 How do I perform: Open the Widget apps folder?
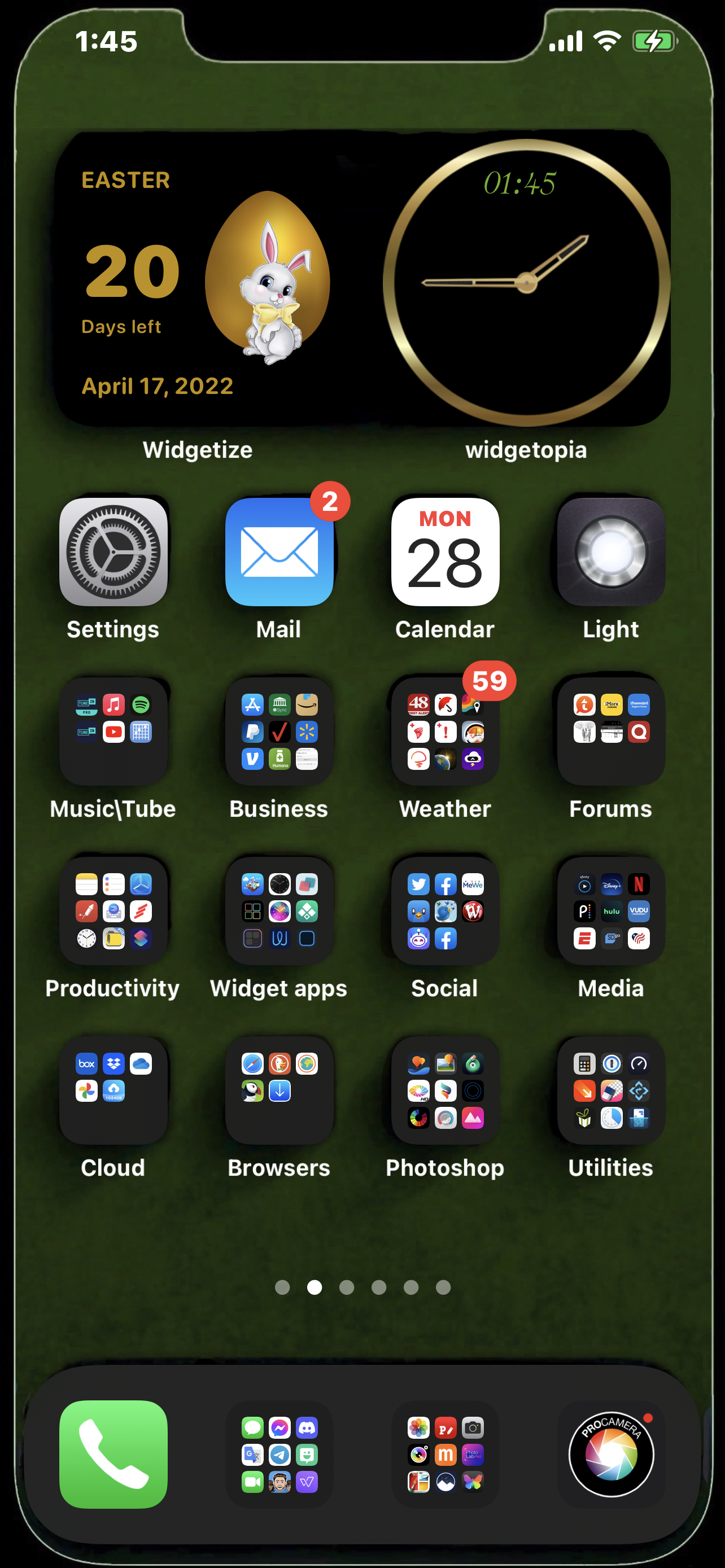click(x=279, y=910)
